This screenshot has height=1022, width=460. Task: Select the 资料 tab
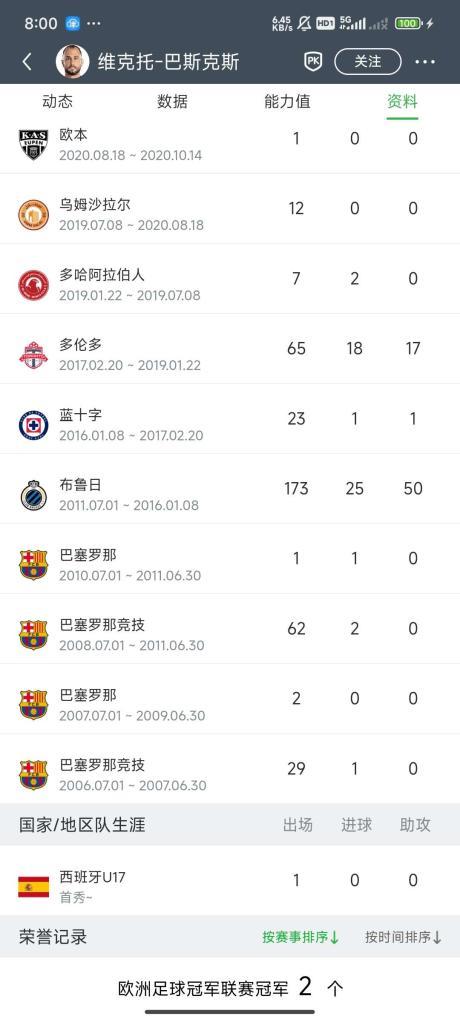(402, 102)
